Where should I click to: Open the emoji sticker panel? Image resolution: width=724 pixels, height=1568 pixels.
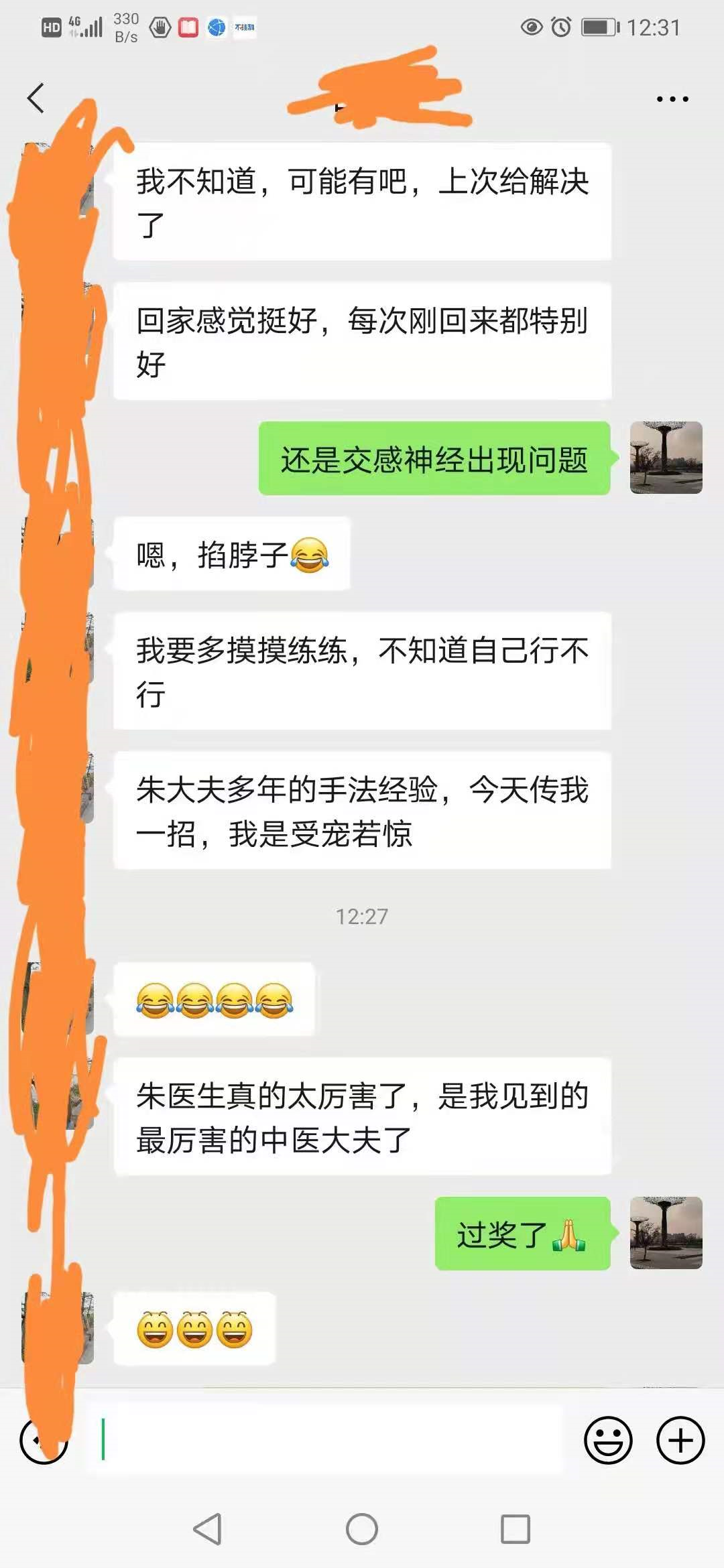(x=608, y=1439)
